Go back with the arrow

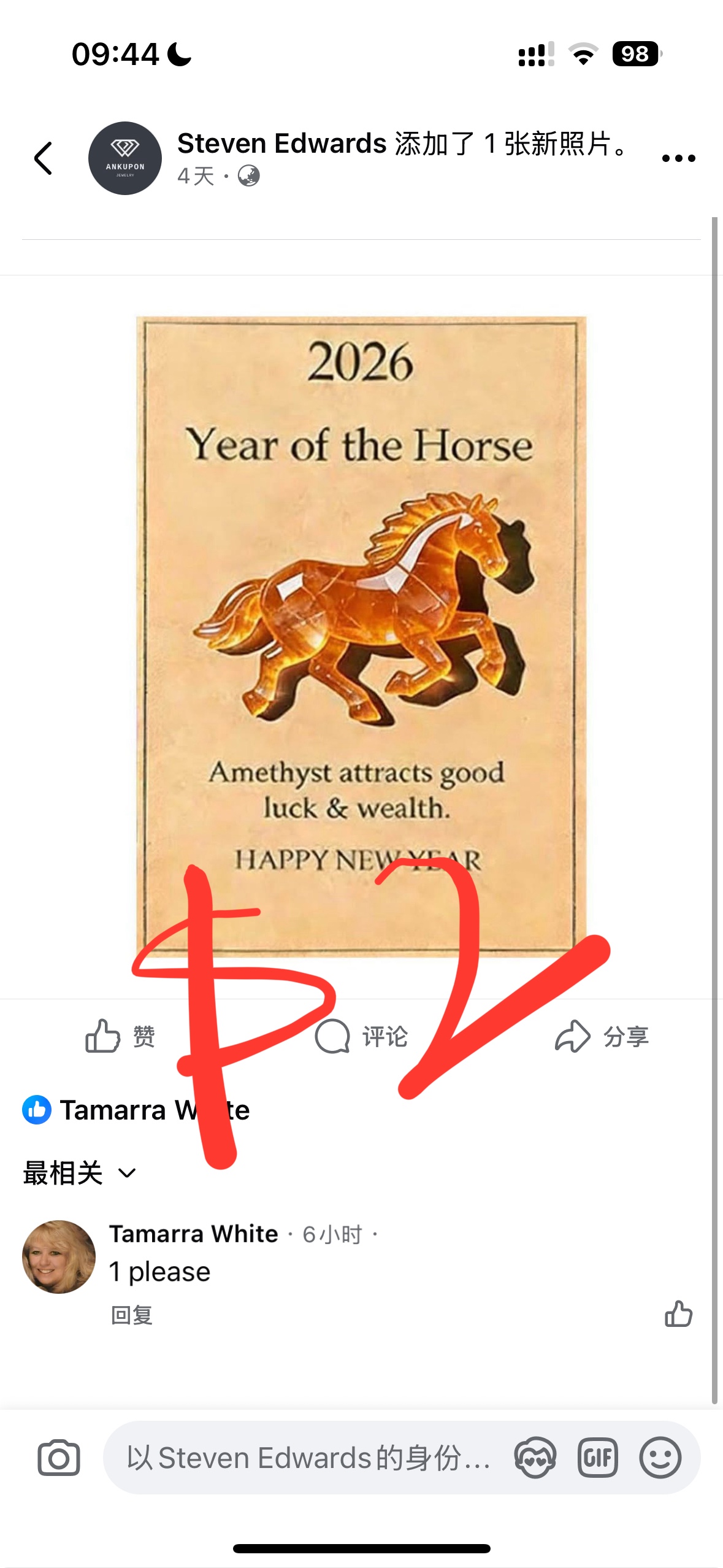(43, 158)
